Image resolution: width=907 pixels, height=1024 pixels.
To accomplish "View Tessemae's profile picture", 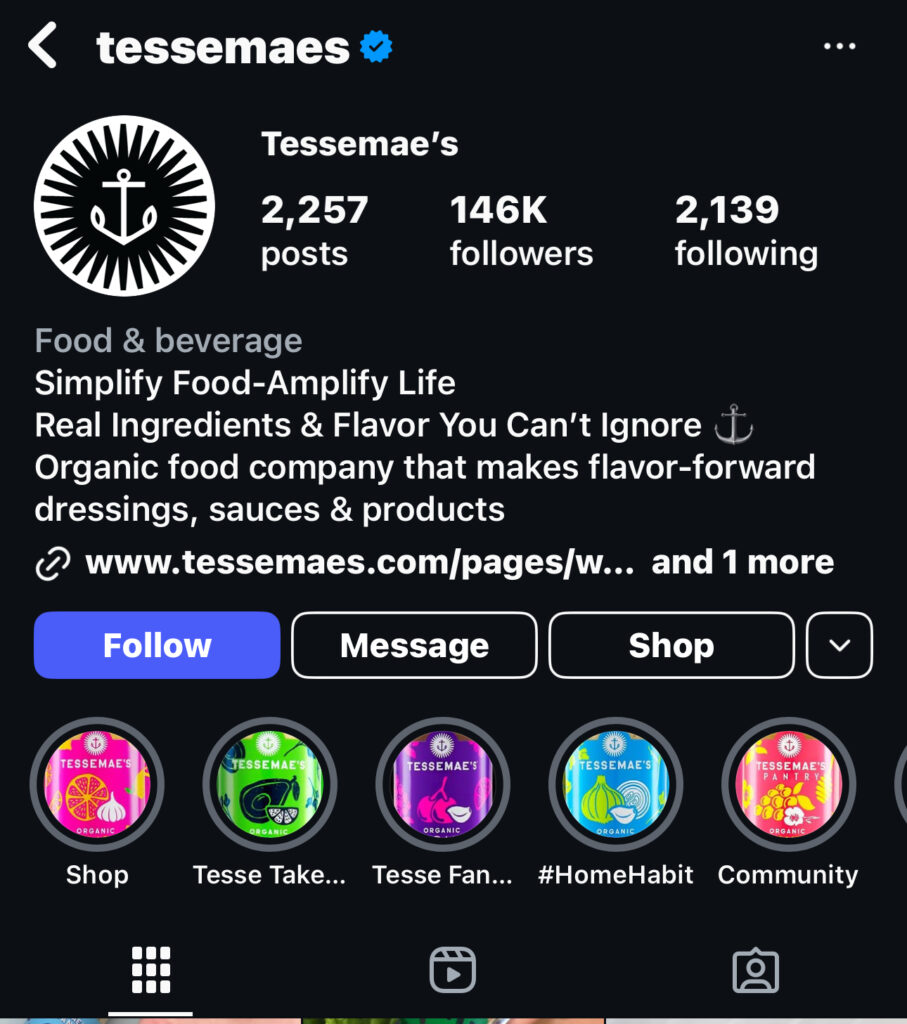I will coord(124,206).
